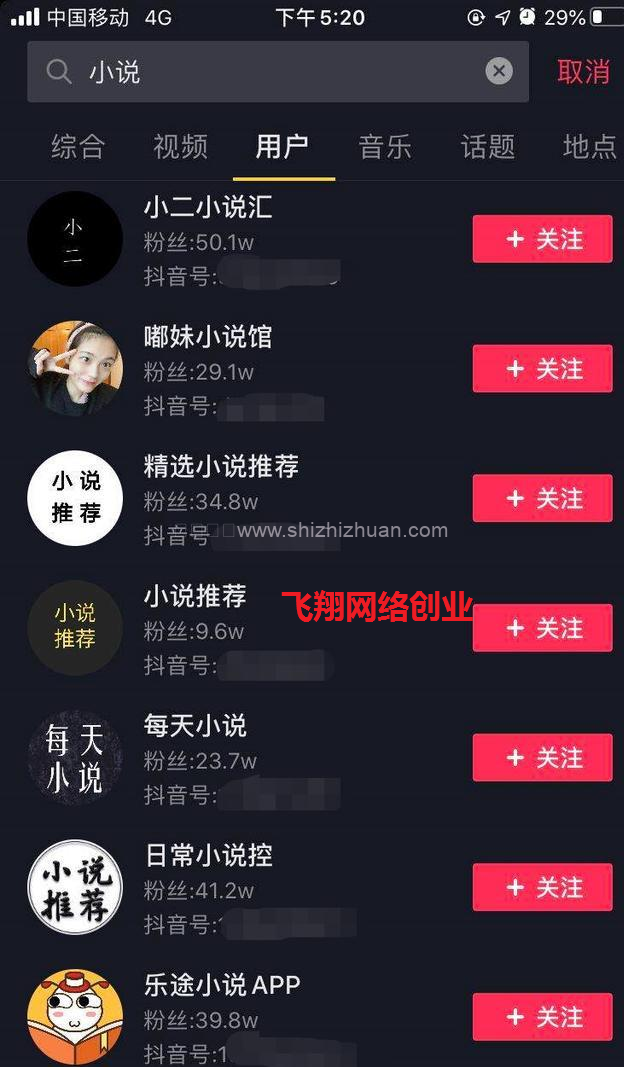624x1067 pixels.
Task: Open the 音乐 tab
Action: 385,147
